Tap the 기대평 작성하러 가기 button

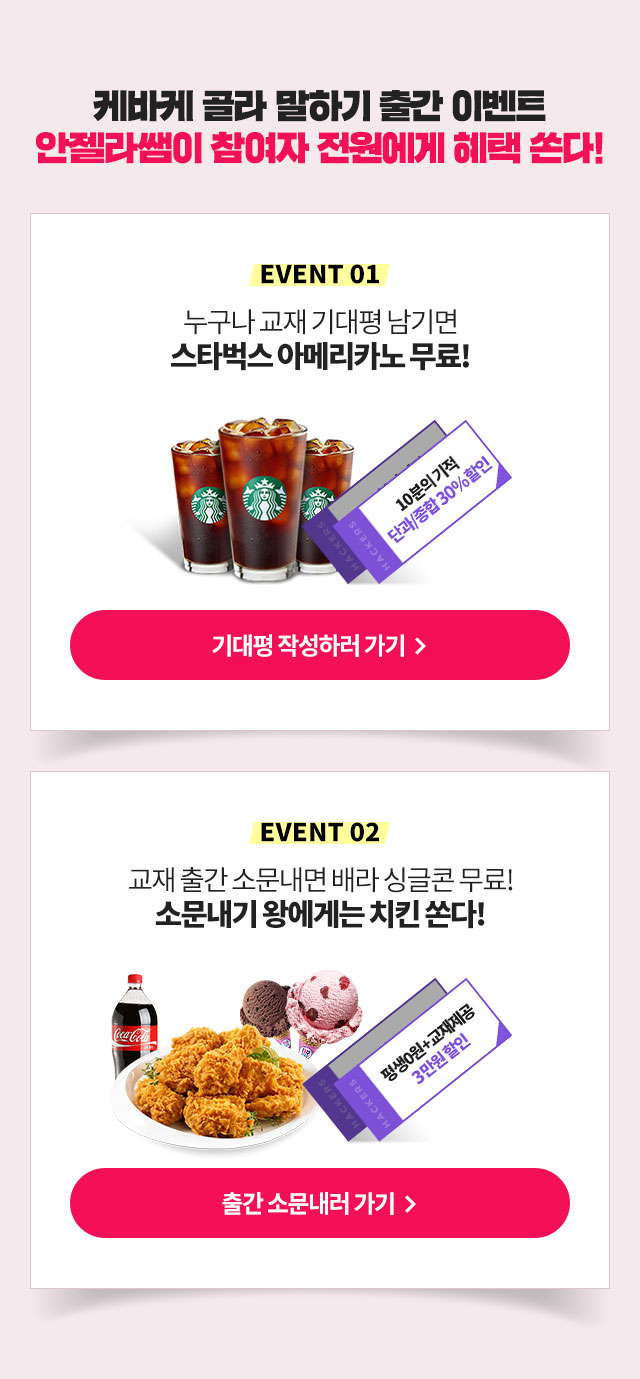[319, 645]
